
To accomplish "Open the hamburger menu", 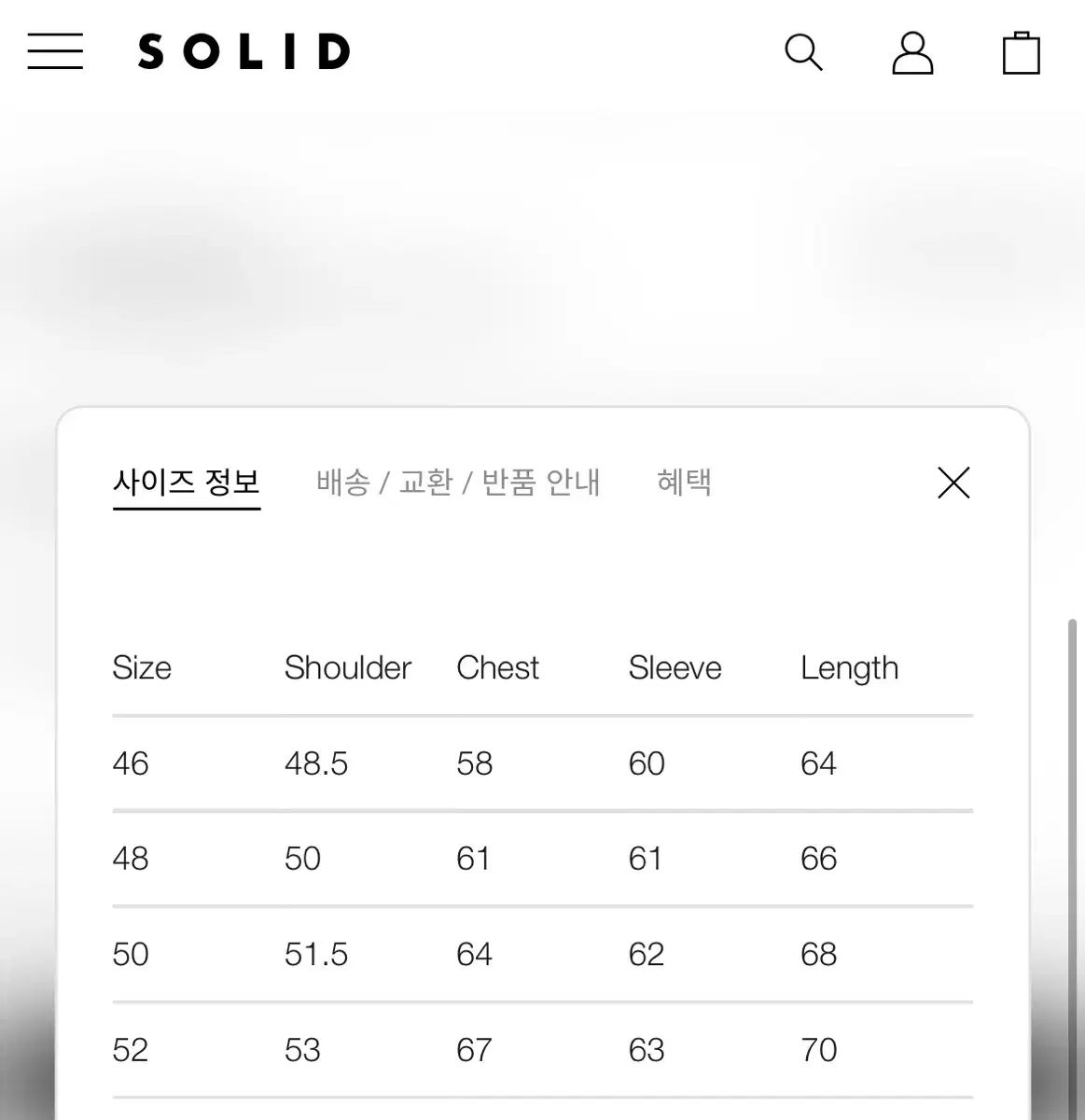I will pyautogui.click(x=55, y=51).
